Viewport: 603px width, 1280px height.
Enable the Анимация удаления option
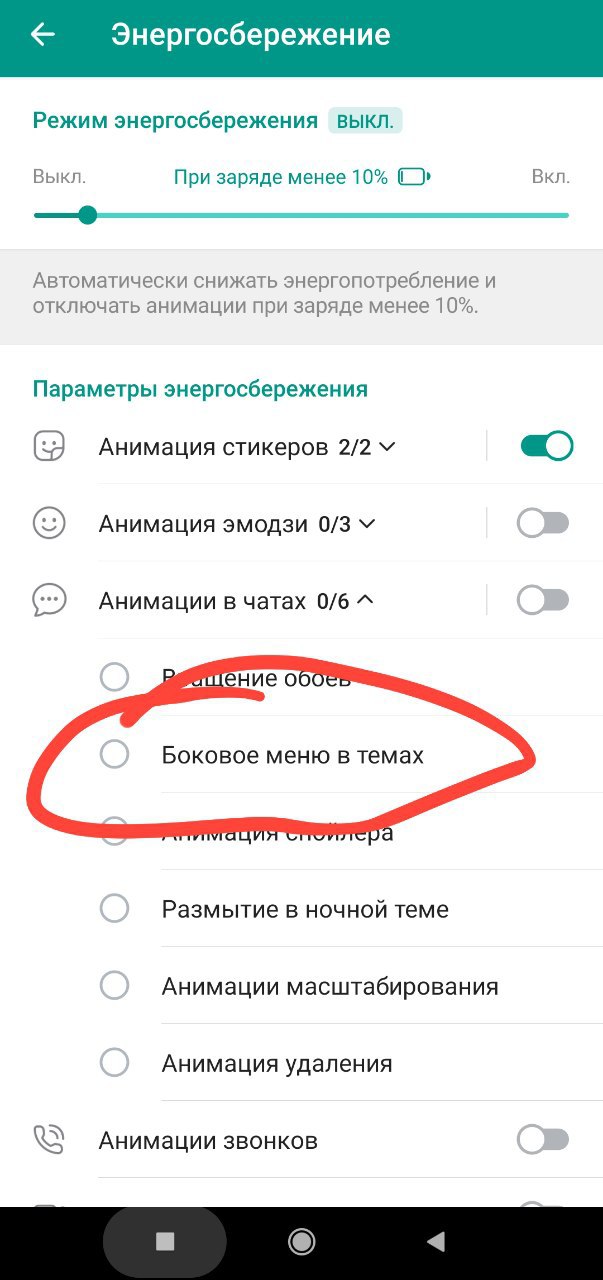coord(115,1062)
